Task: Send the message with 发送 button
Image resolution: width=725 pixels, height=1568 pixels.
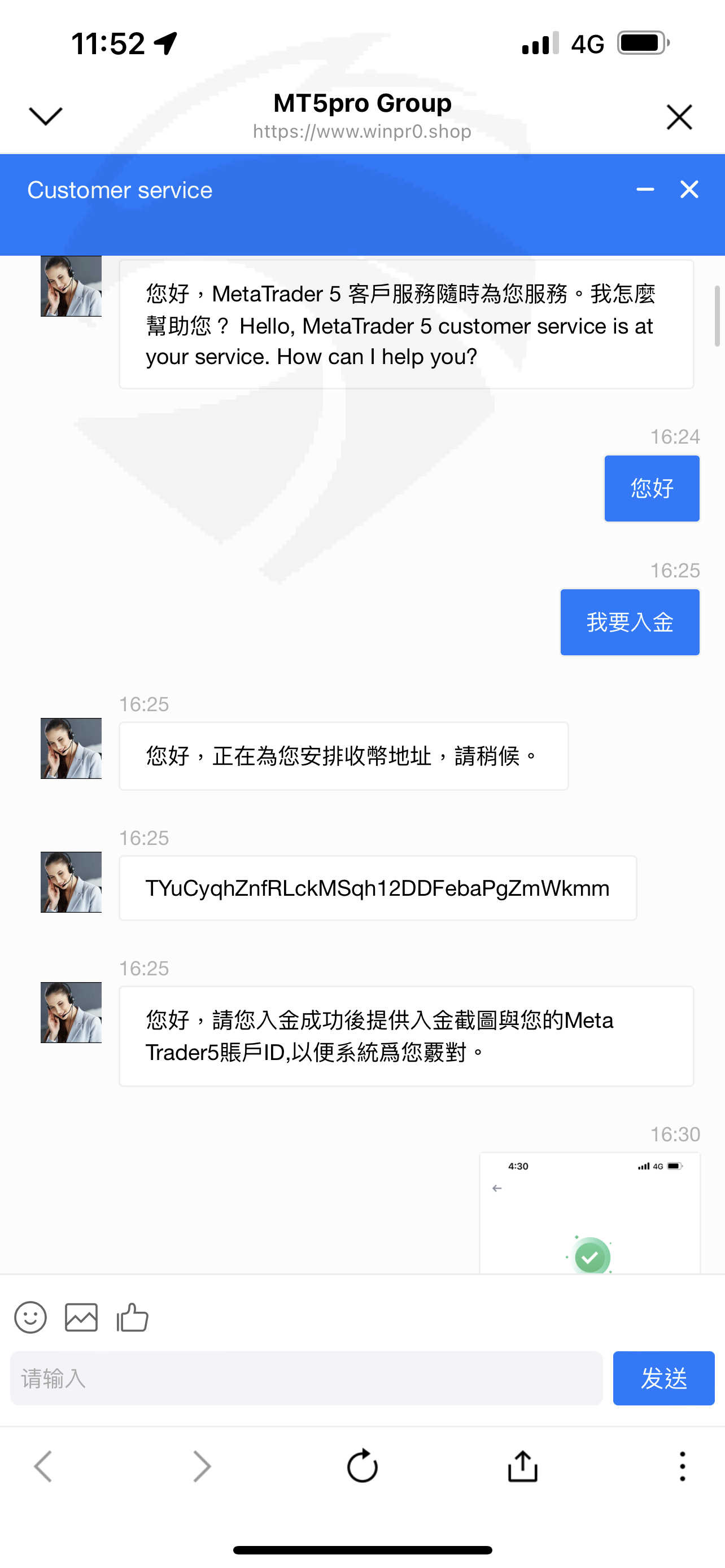Action: (x=663, y=1378)
